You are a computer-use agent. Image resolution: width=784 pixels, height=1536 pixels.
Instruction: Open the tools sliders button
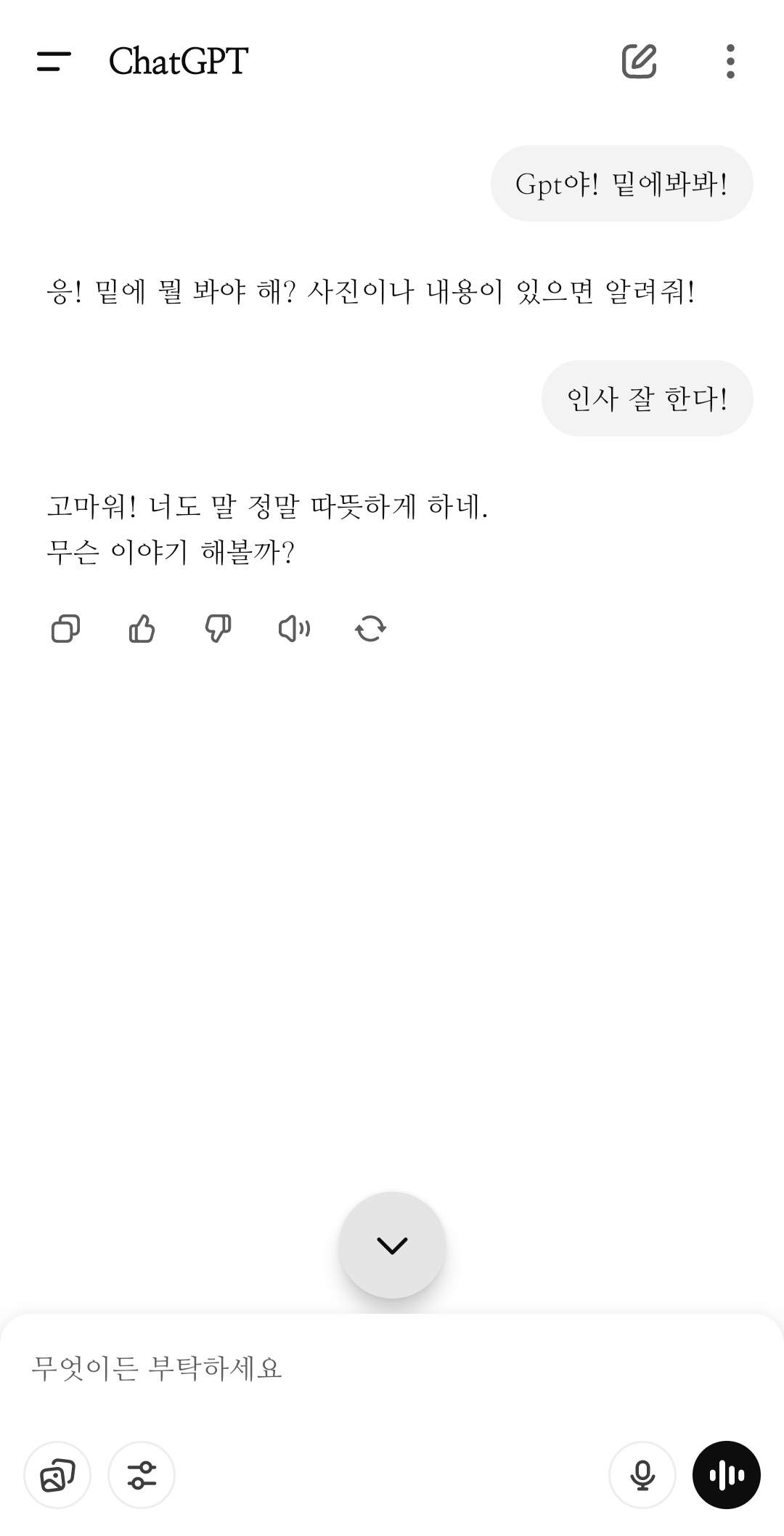(142, 1475)
